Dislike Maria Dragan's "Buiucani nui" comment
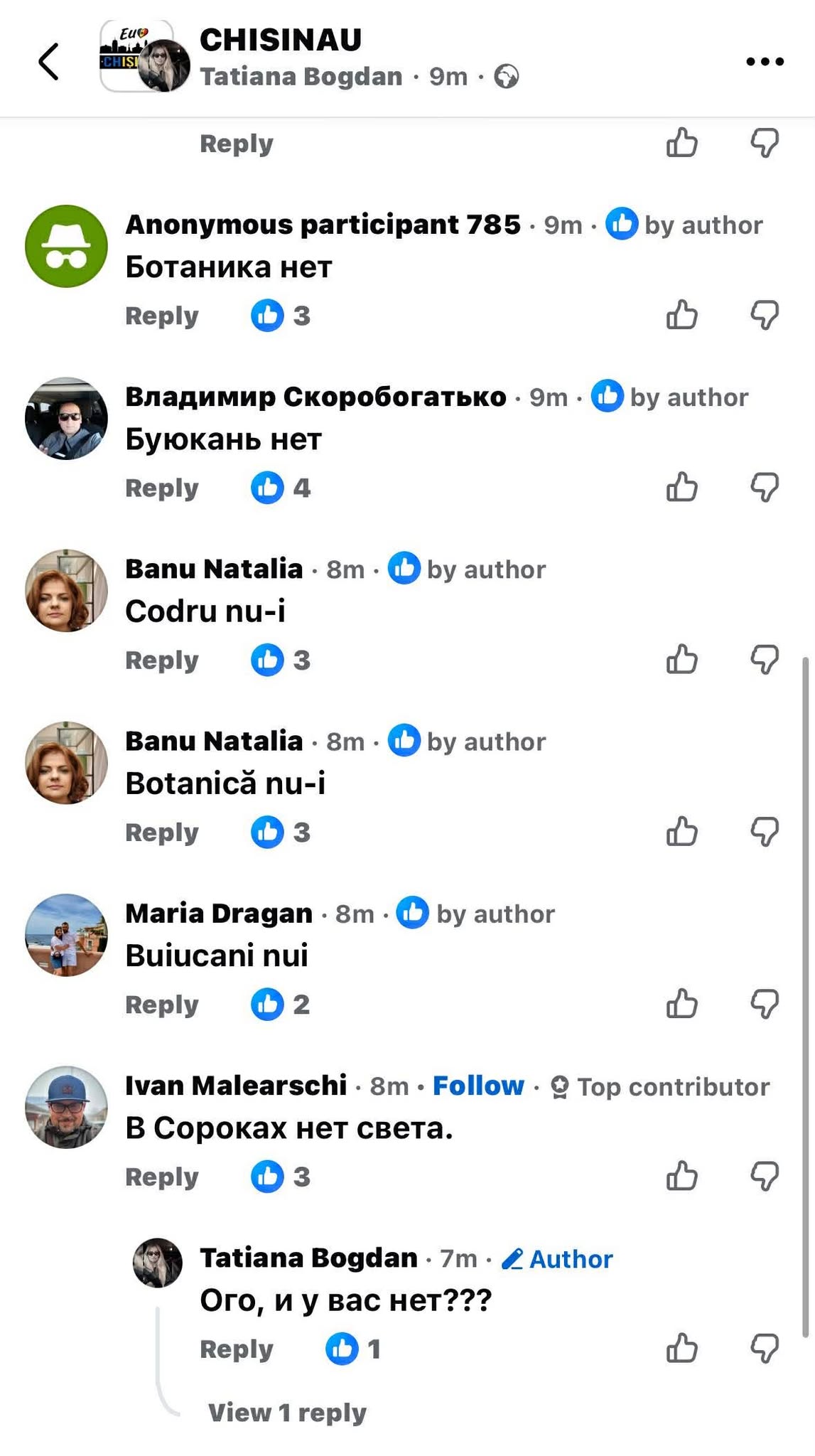This screenshot has height=1456, width=815. tap(765, 1004)
